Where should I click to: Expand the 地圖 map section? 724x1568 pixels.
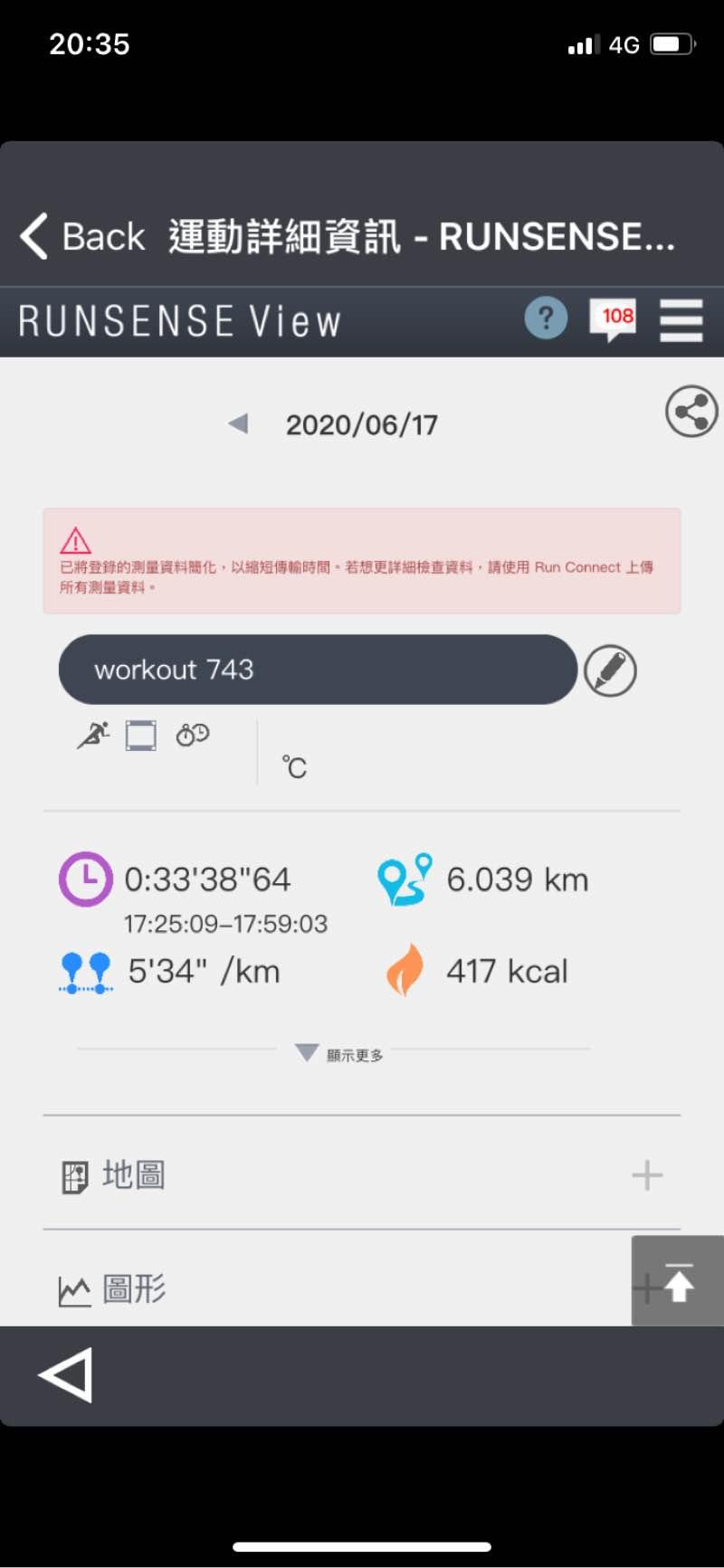pyautogui.click(x=646, y=1175)
